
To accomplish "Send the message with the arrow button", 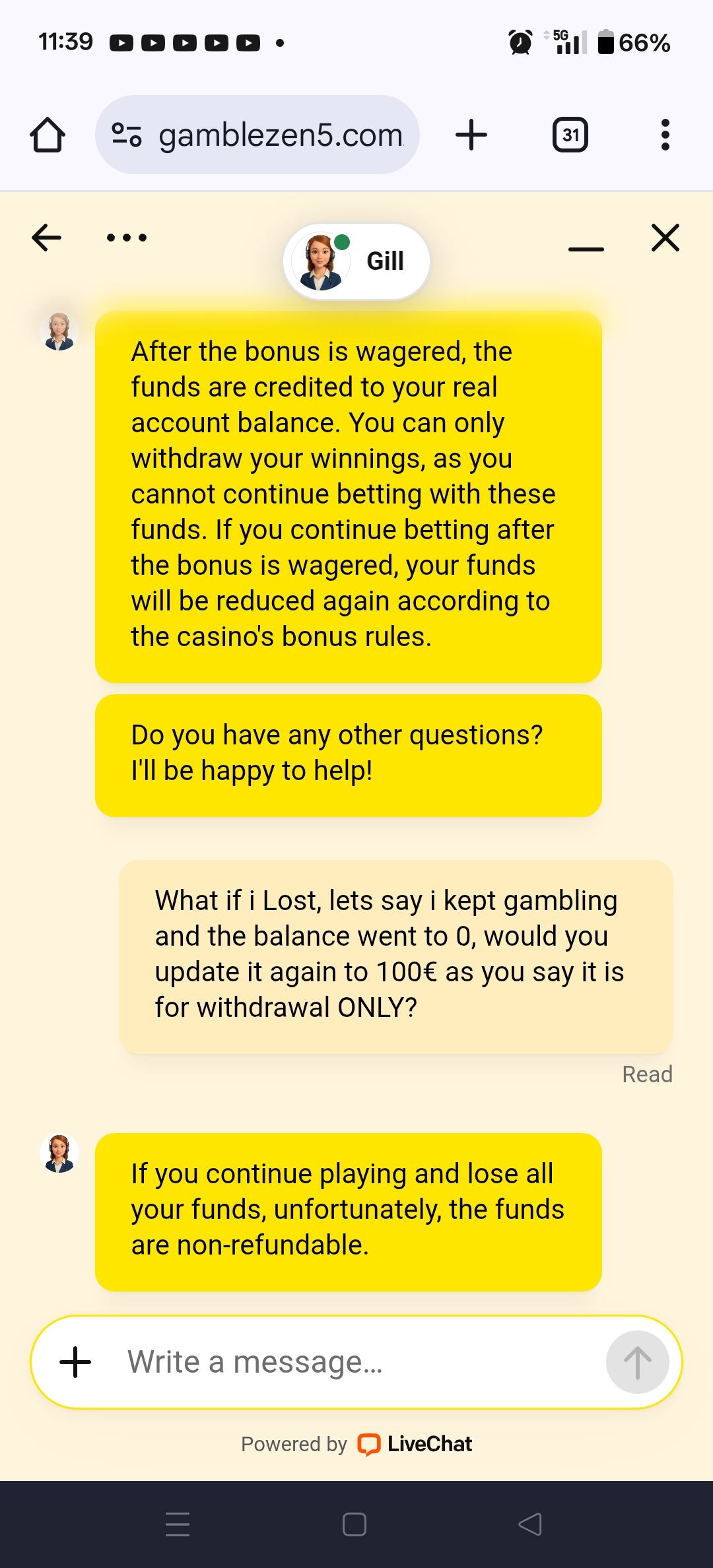I will coord(637,1362).
